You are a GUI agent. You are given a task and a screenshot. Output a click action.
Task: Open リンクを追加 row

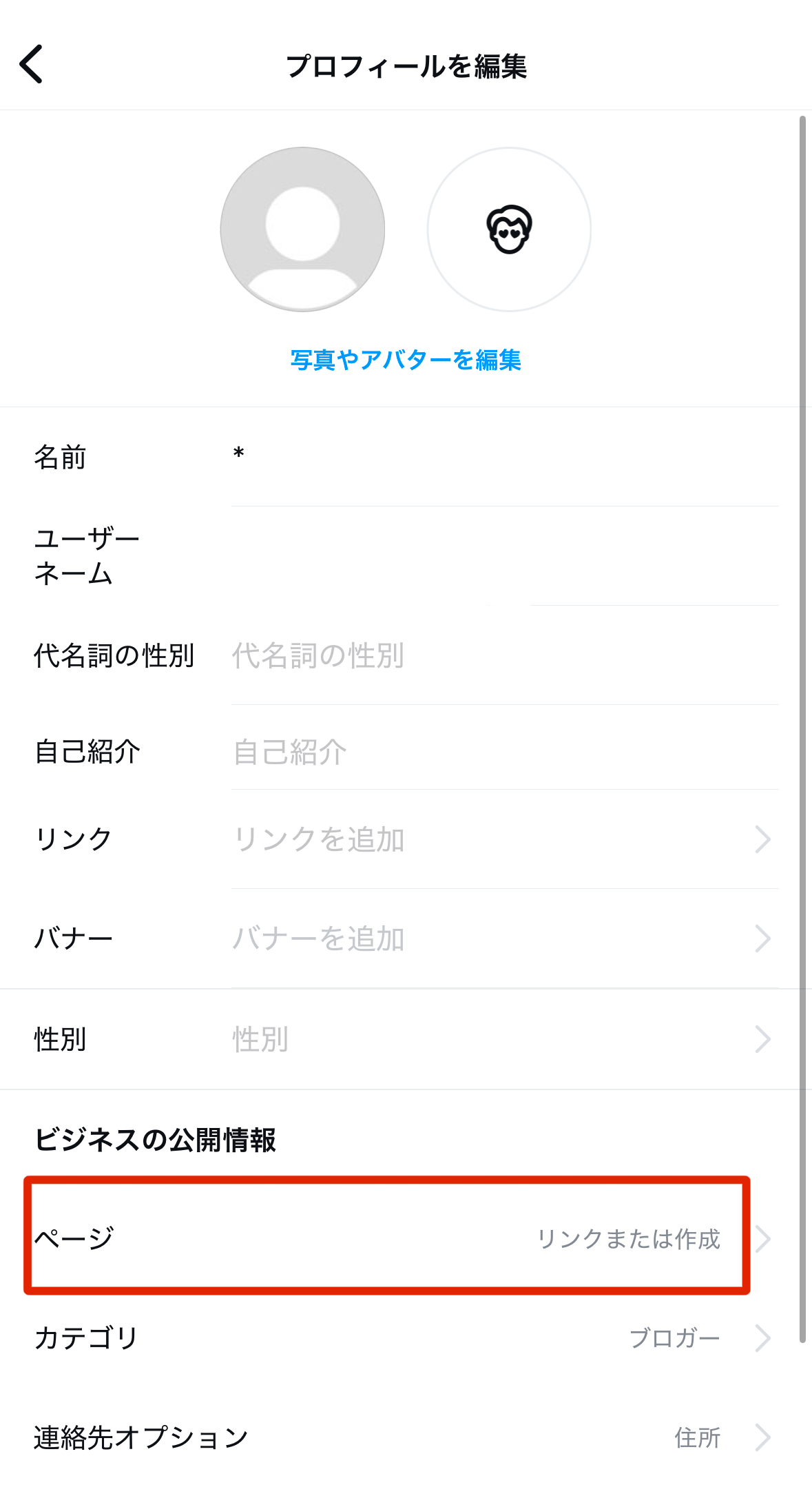pos(504,839)
